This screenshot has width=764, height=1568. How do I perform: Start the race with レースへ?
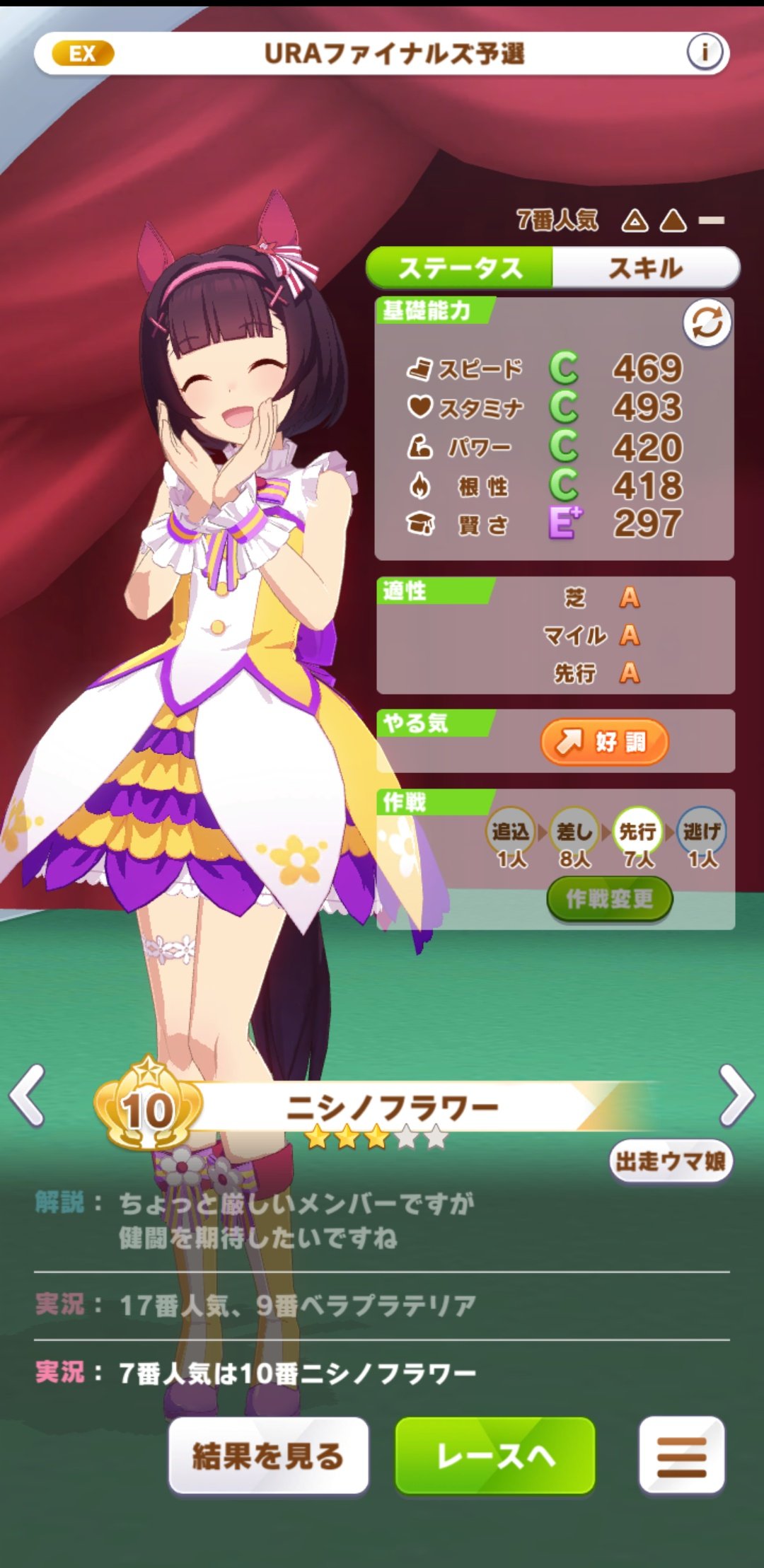[495, 1456]
